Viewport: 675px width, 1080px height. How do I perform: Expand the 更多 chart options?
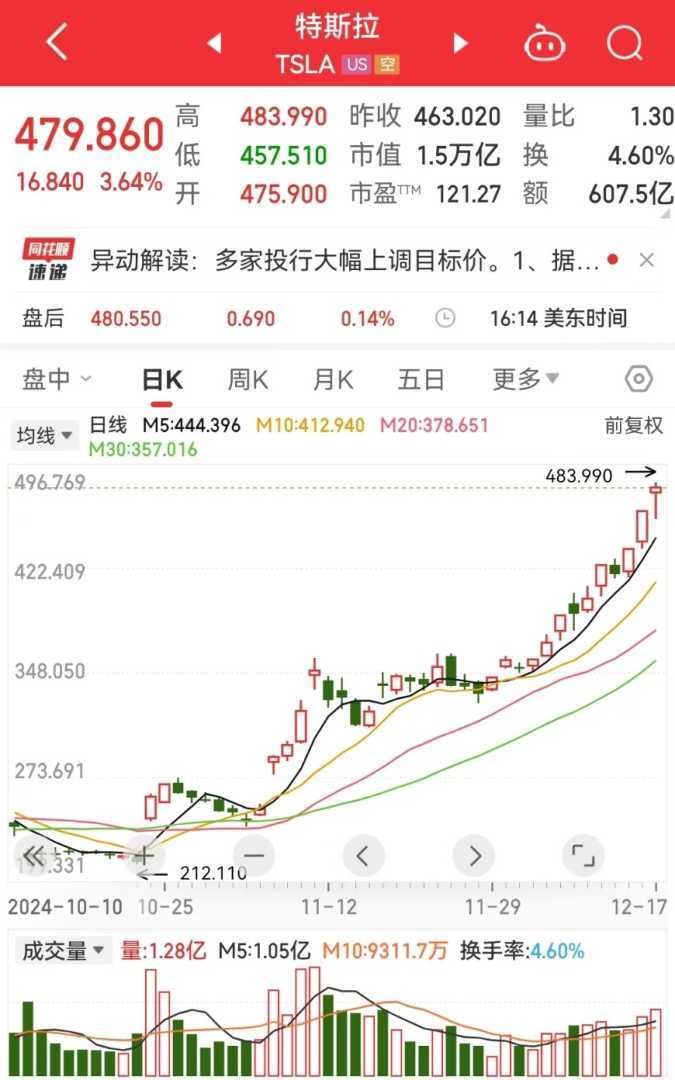pos(526,379)
